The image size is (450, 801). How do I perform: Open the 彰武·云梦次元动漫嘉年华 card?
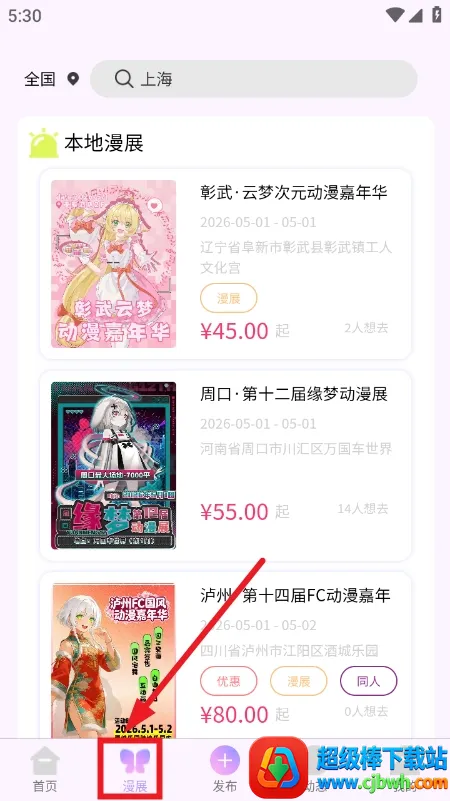click(x=225, y=264)
